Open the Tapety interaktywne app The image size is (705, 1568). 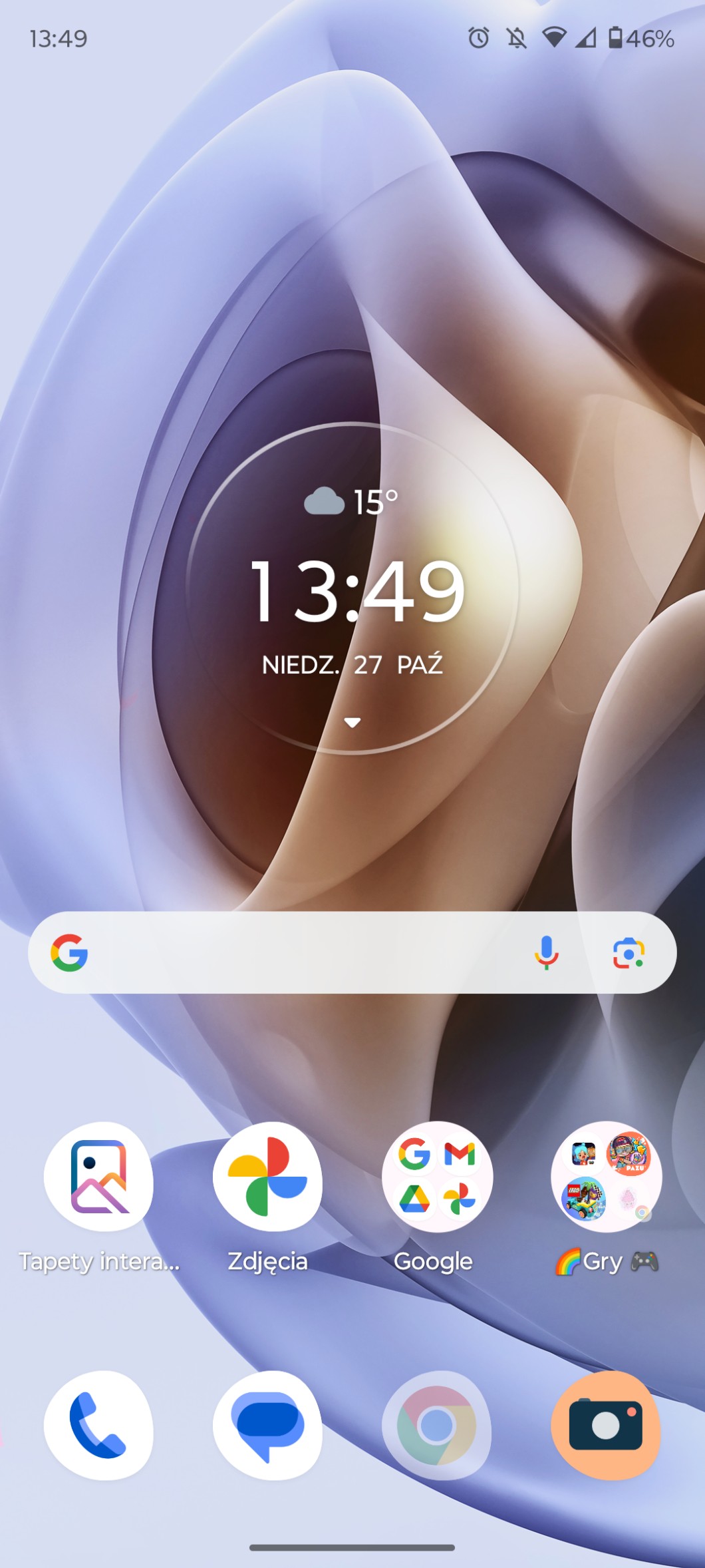pyautogui.click(x=98, y=1177)
